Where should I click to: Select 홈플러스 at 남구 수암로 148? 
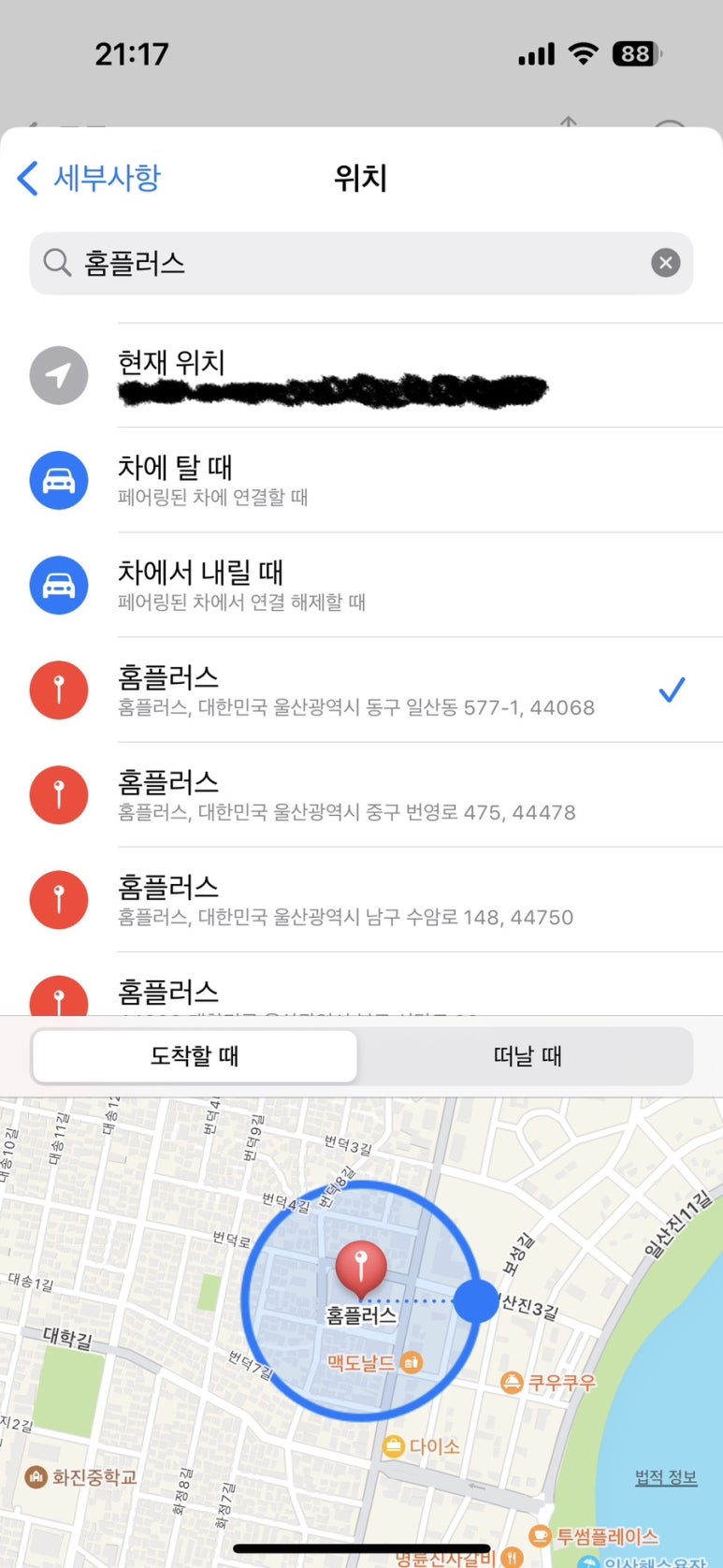pos(361,900)
